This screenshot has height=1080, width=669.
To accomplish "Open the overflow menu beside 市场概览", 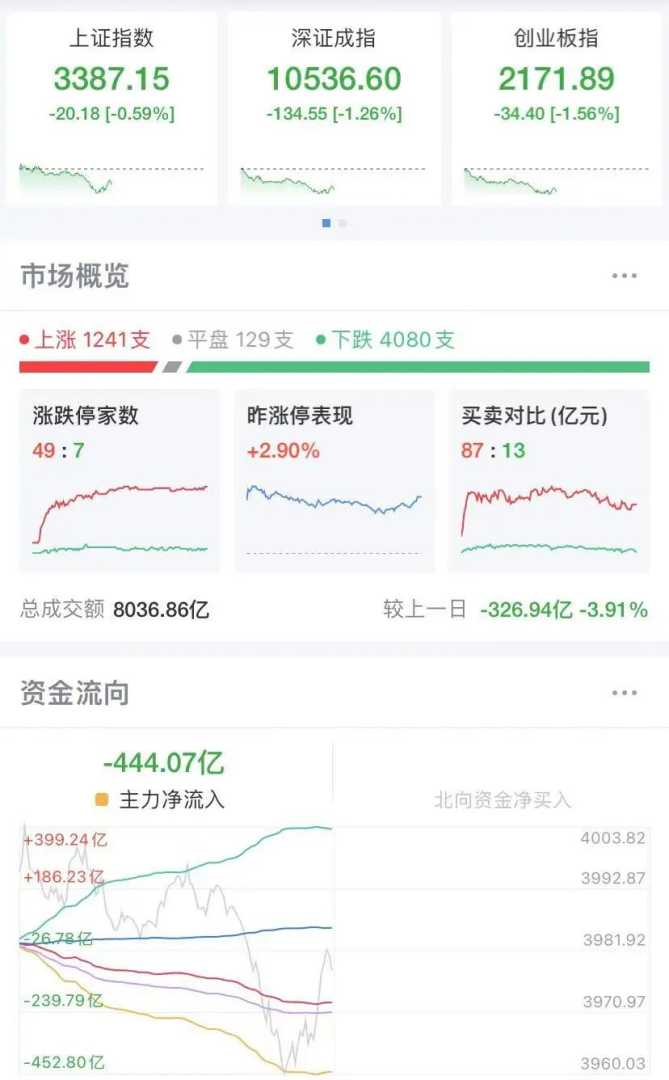I will point(624,276).
